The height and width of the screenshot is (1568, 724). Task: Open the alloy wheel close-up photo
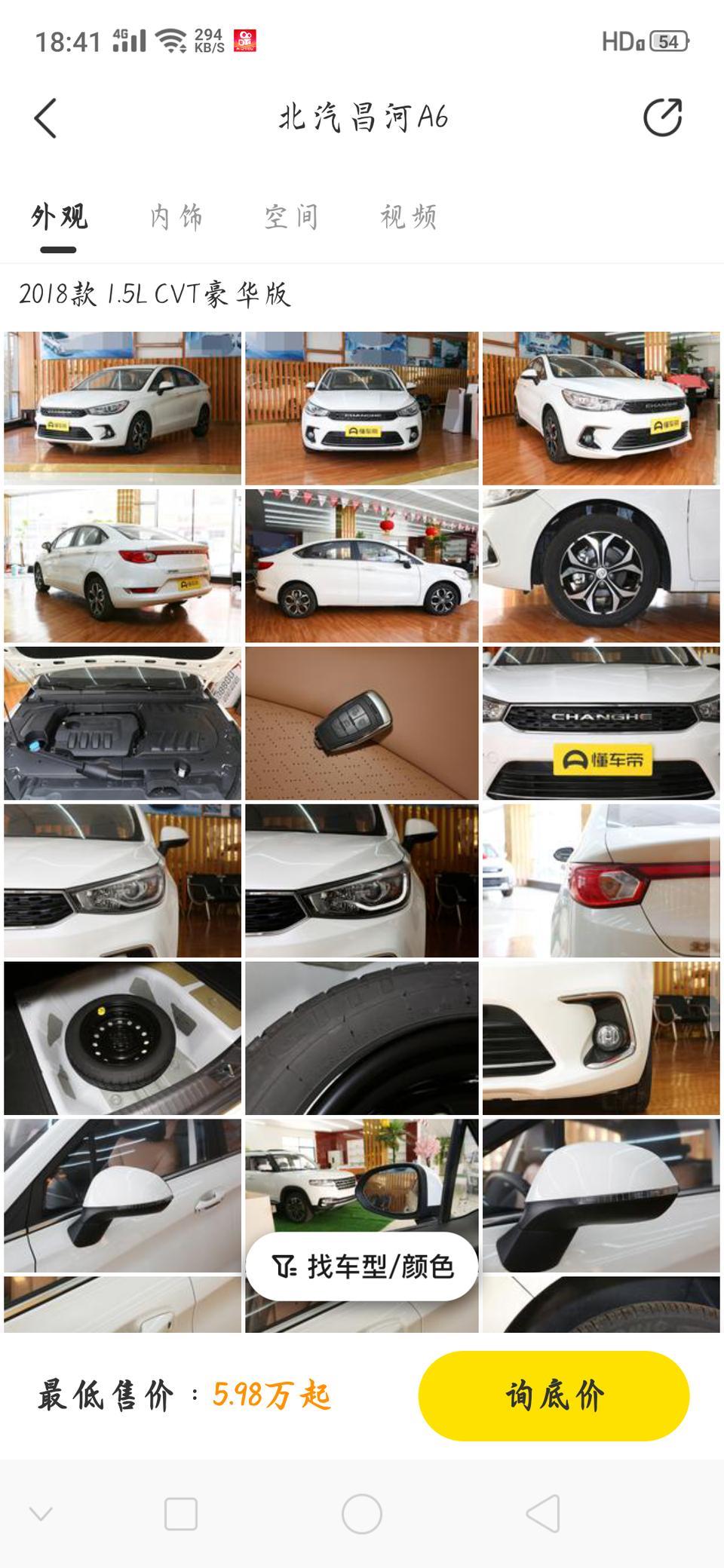click(x=601, y=565)
